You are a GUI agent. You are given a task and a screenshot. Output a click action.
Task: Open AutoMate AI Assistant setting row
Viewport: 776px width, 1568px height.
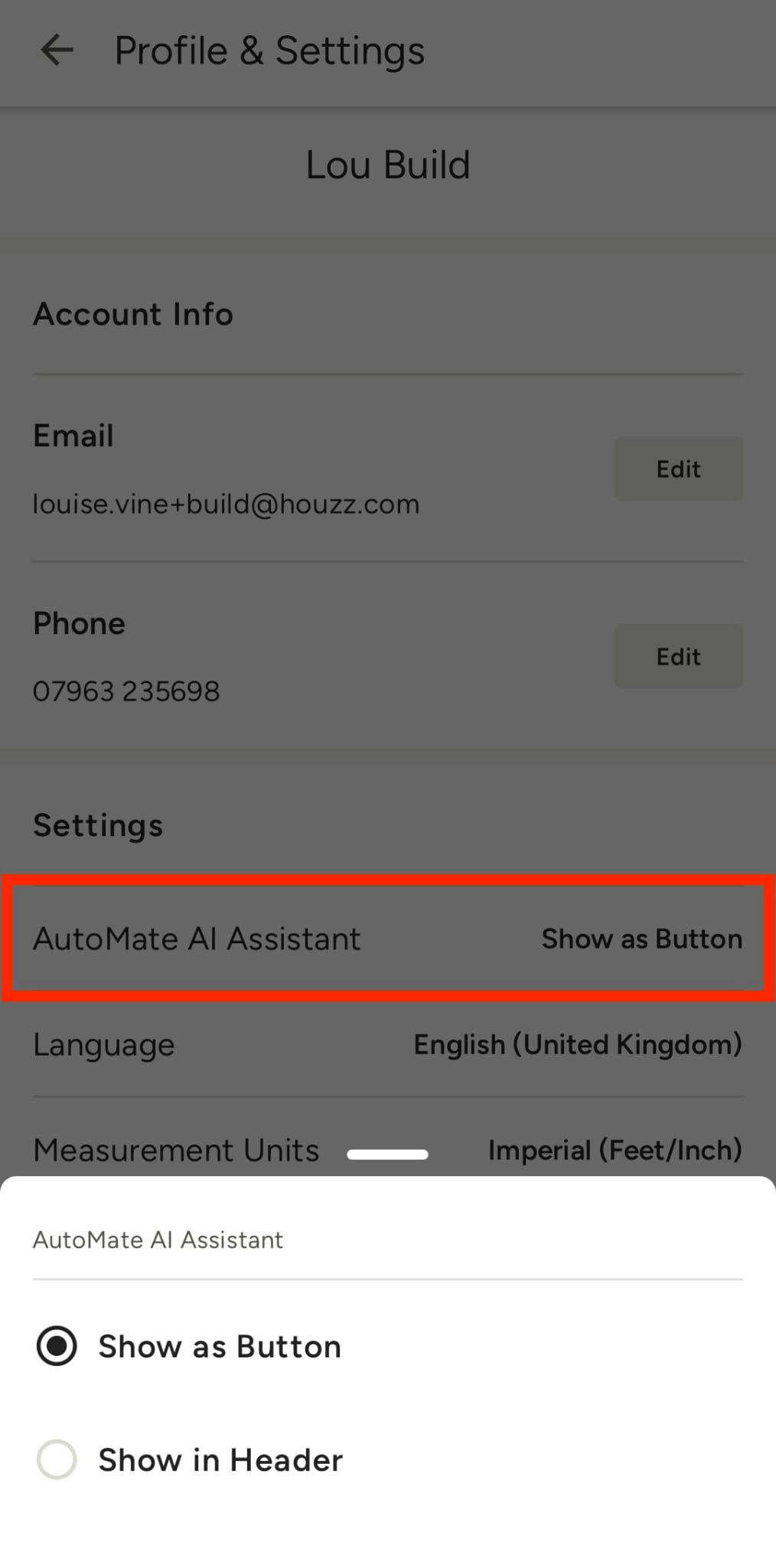[387, 939]
